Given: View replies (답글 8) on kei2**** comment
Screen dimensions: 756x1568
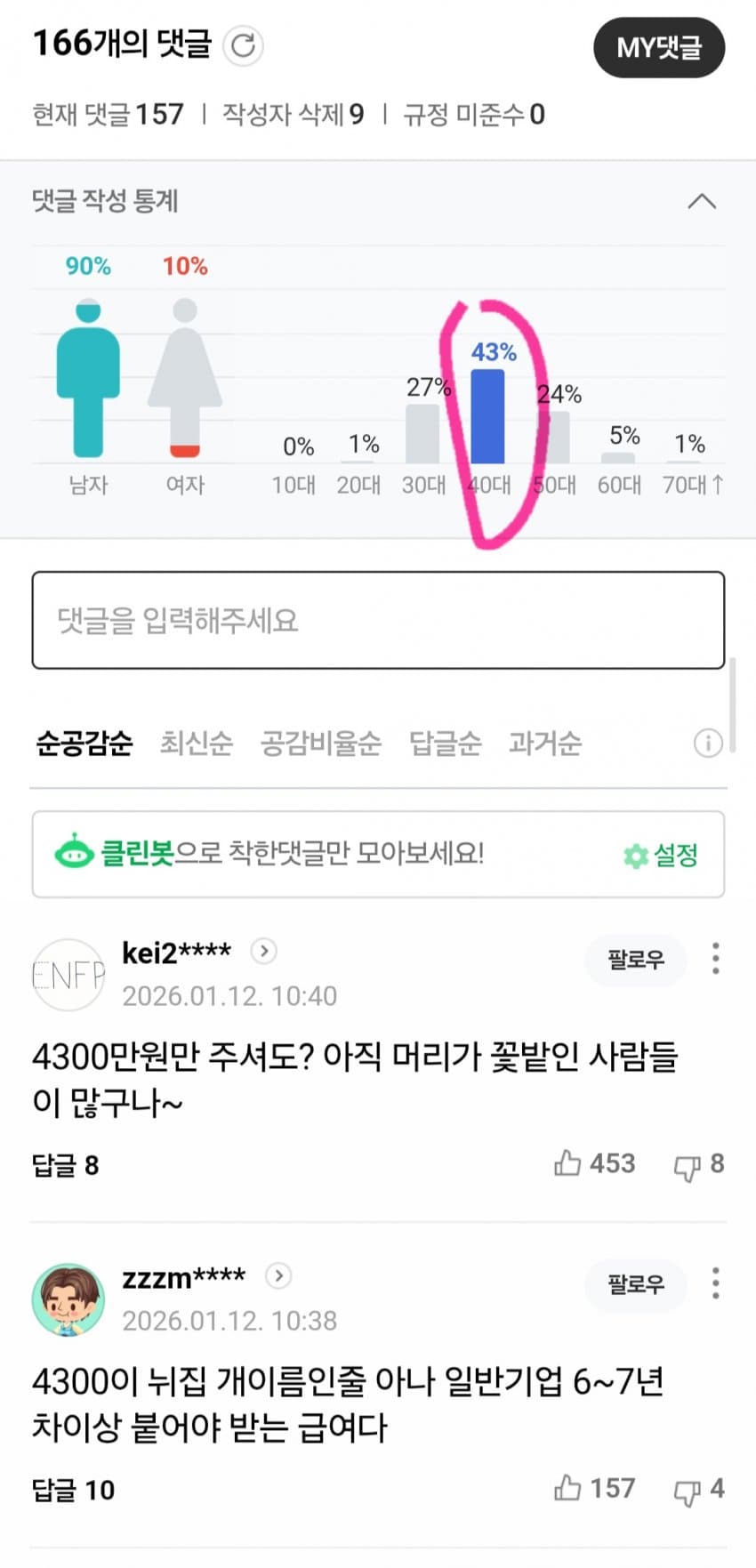Looking at the screenshot, I should click(x=65, y=1165).
